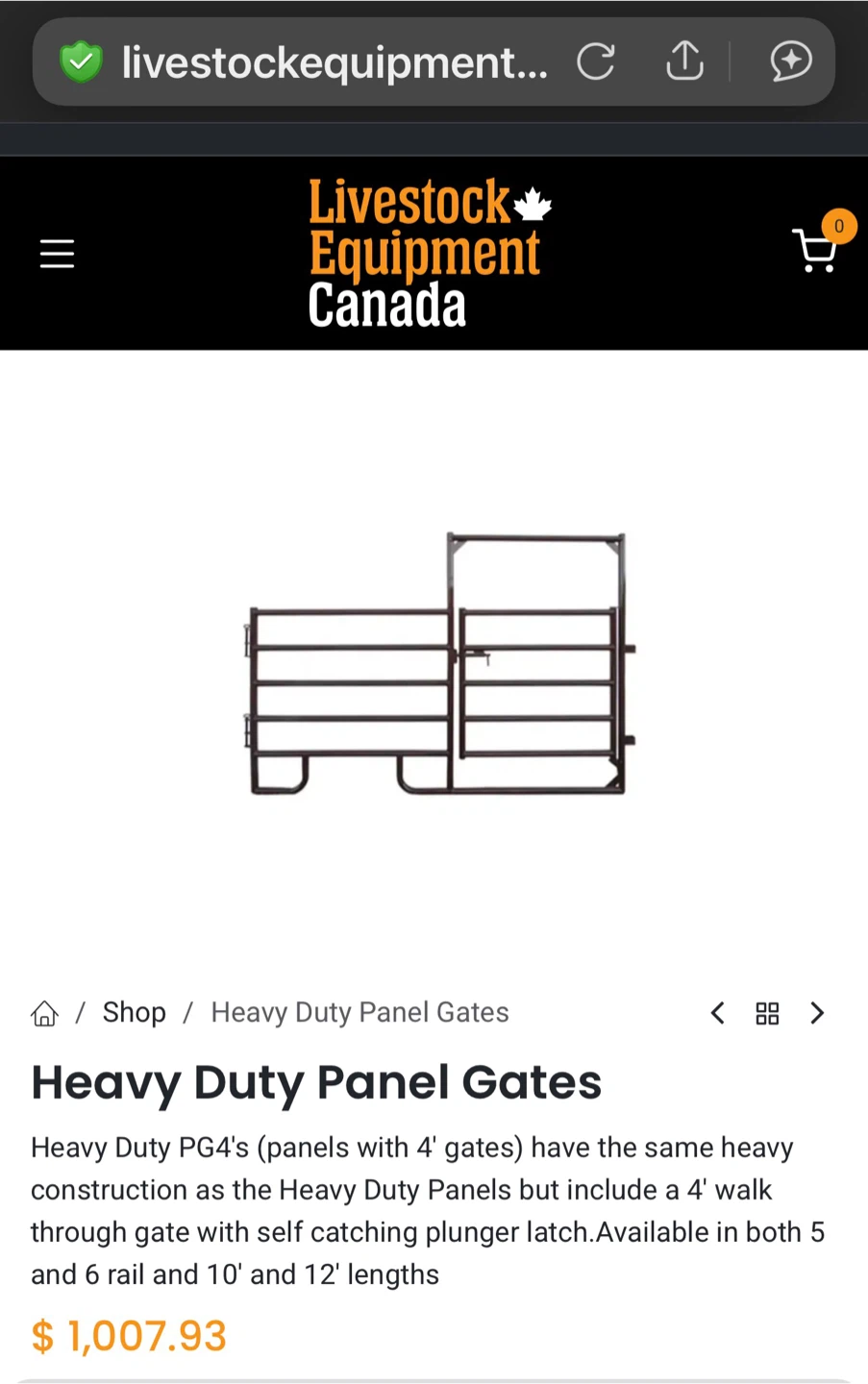
Task: Select the Heavy Duty Panel Gates breadcrumb
Action: (360, 1012)
